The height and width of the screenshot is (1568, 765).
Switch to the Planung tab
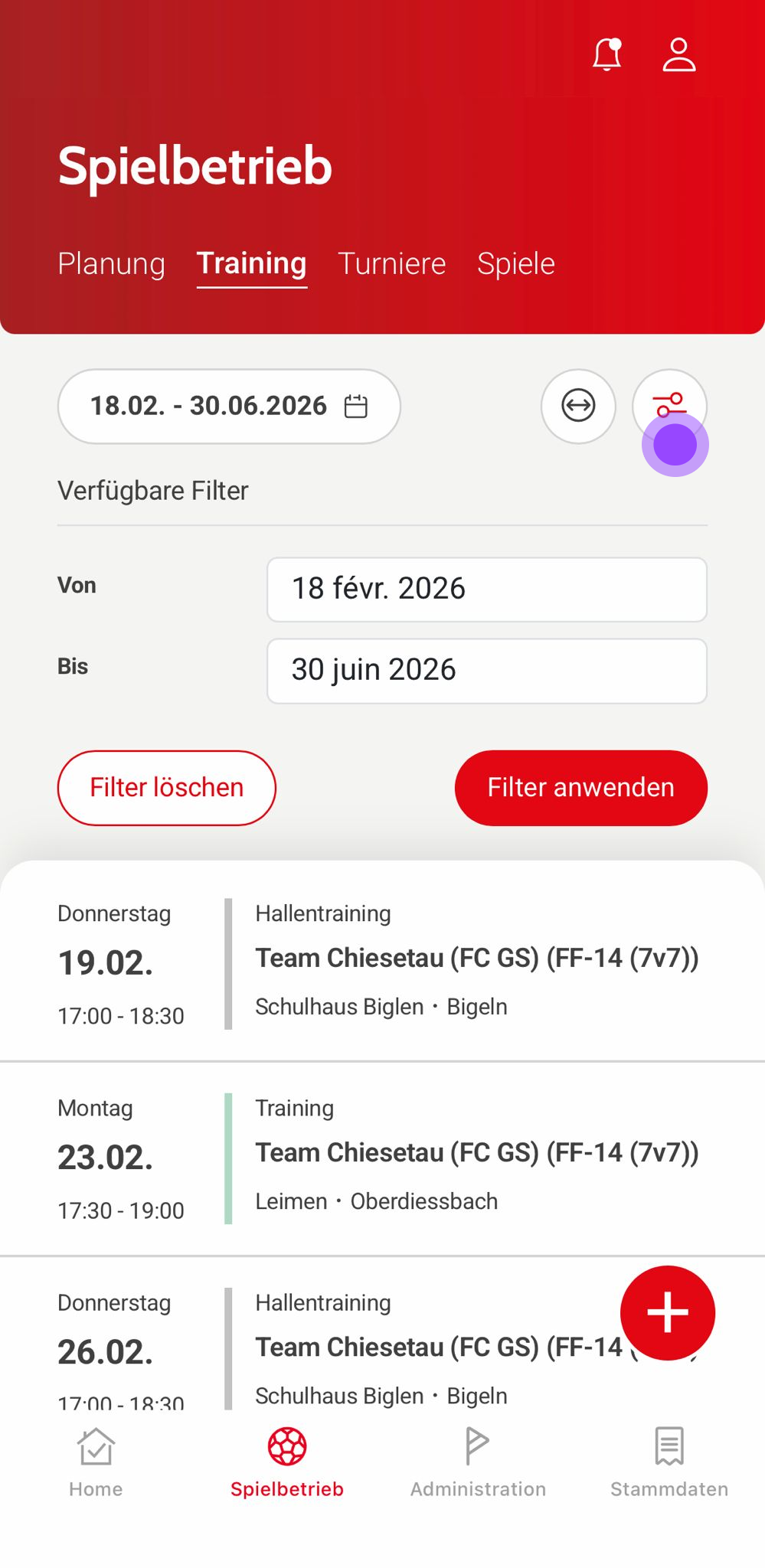pyautogui.click(x=112, y=263)
